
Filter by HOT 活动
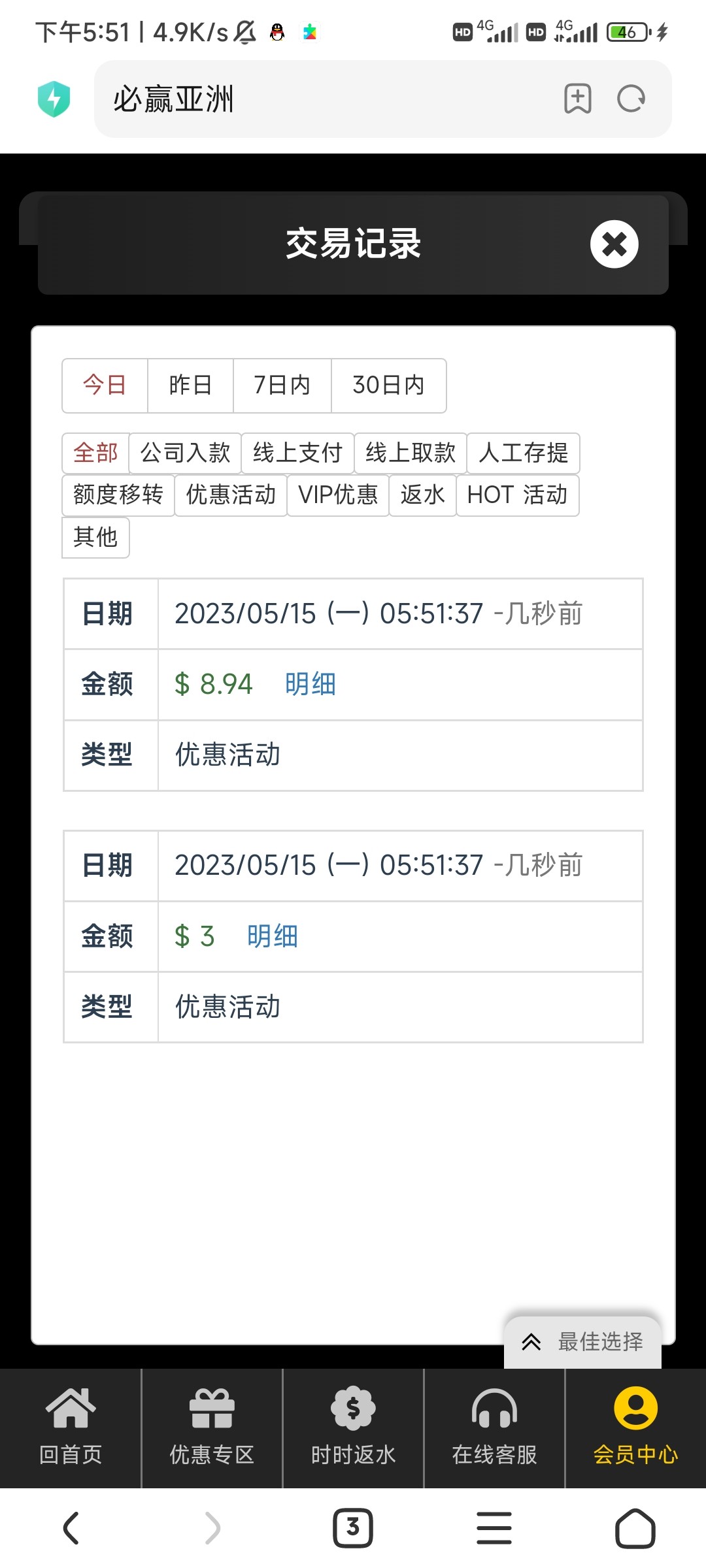pos(517,495)
